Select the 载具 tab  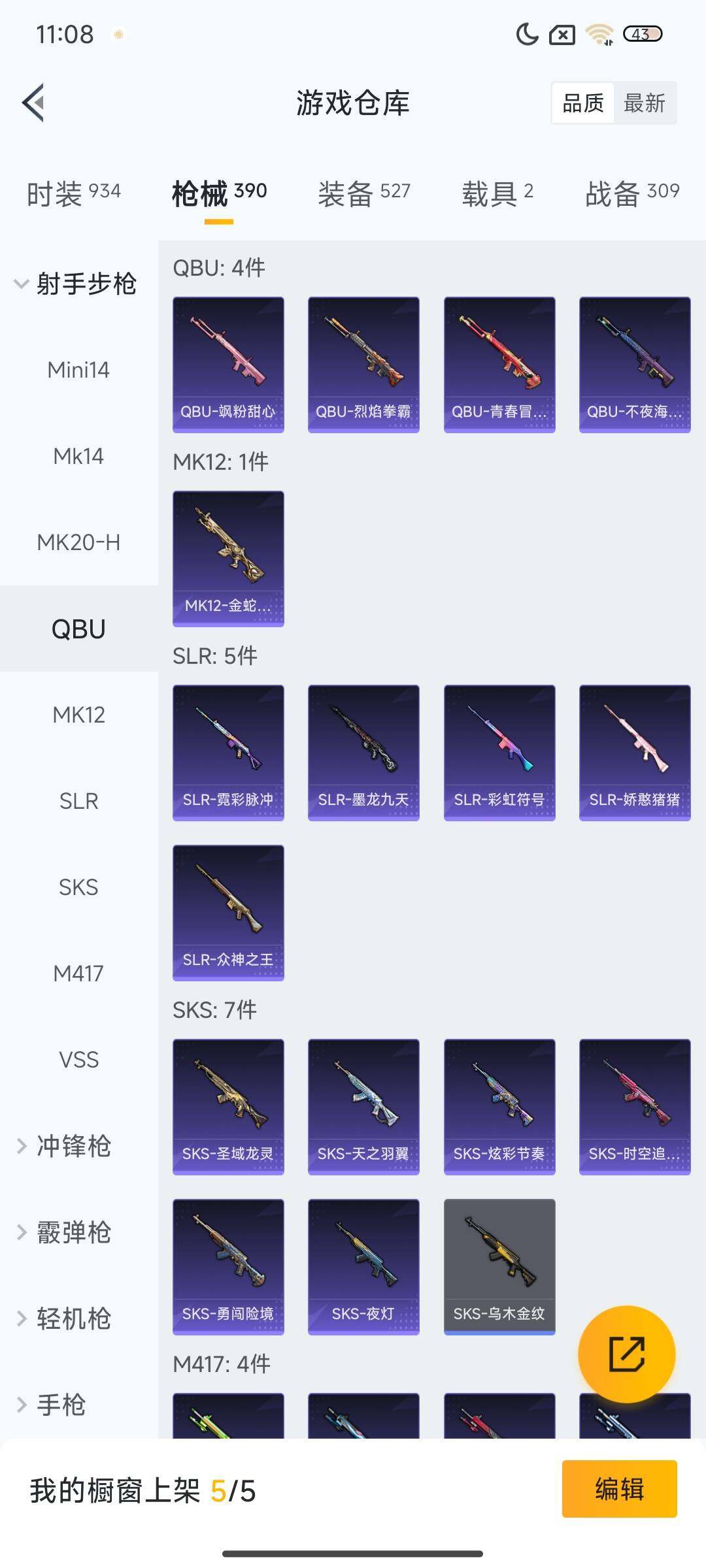(497, 193)
